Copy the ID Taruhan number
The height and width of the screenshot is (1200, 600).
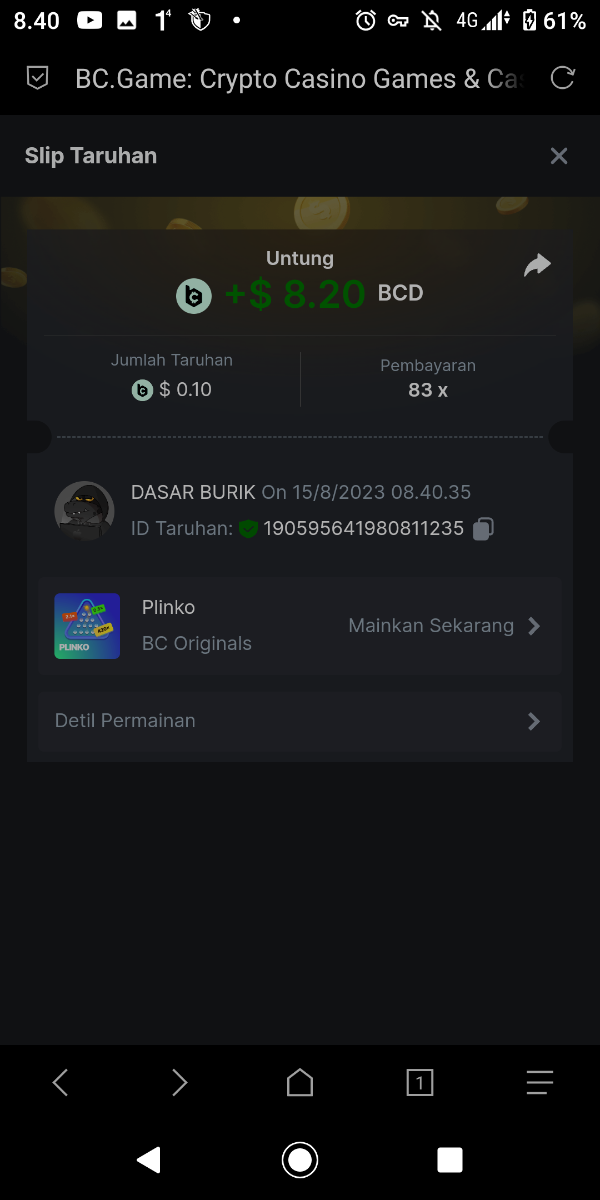click(483, 529)
